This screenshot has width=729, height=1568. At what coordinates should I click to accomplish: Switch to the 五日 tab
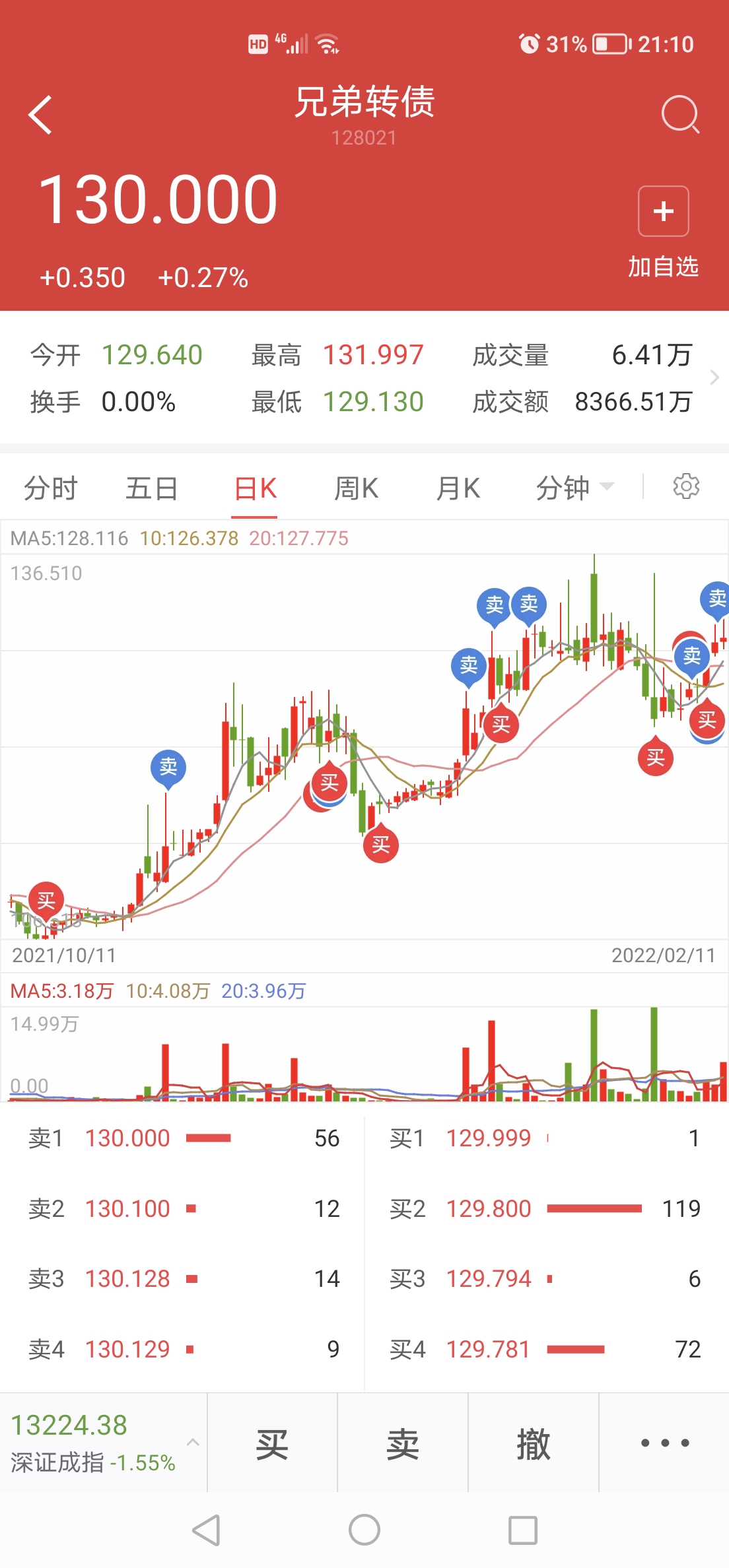152,489
